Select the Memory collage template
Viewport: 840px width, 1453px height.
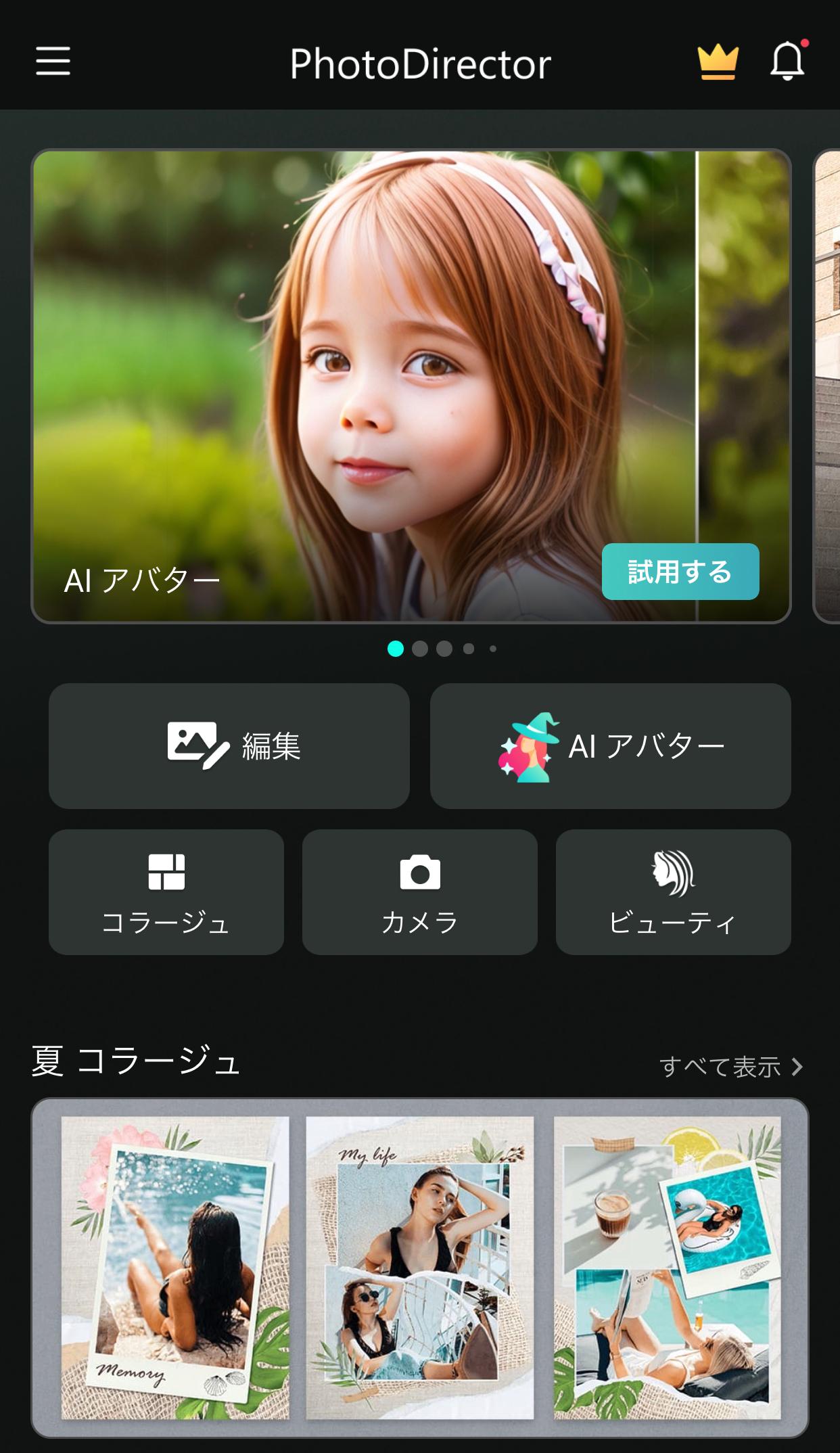point(175,1268)
